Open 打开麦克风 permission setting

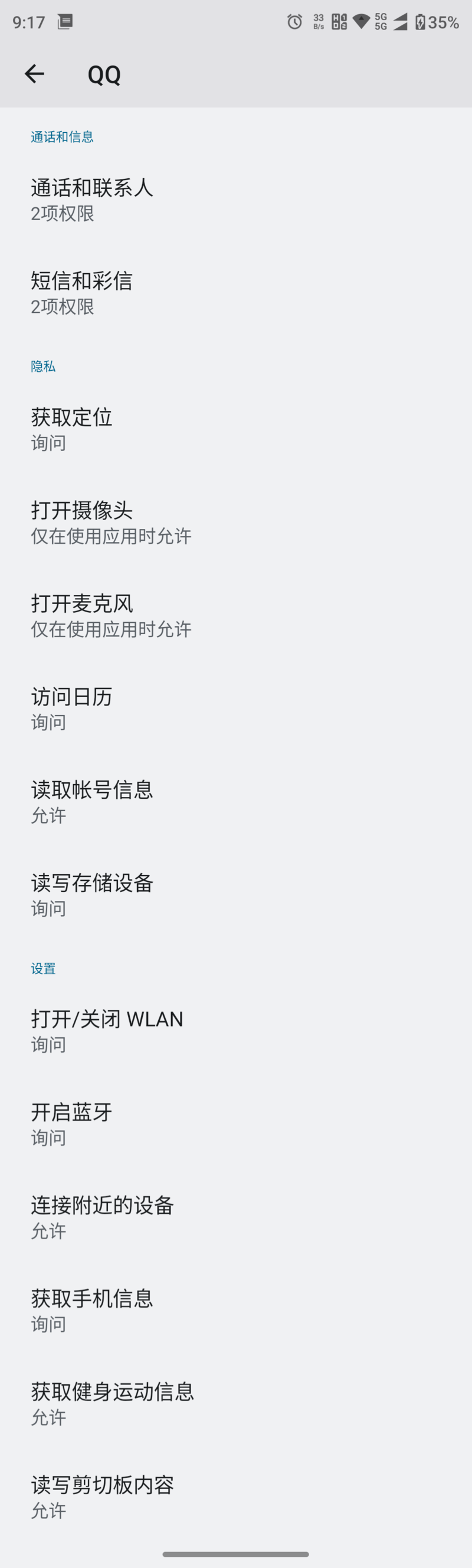click(236, 615)
